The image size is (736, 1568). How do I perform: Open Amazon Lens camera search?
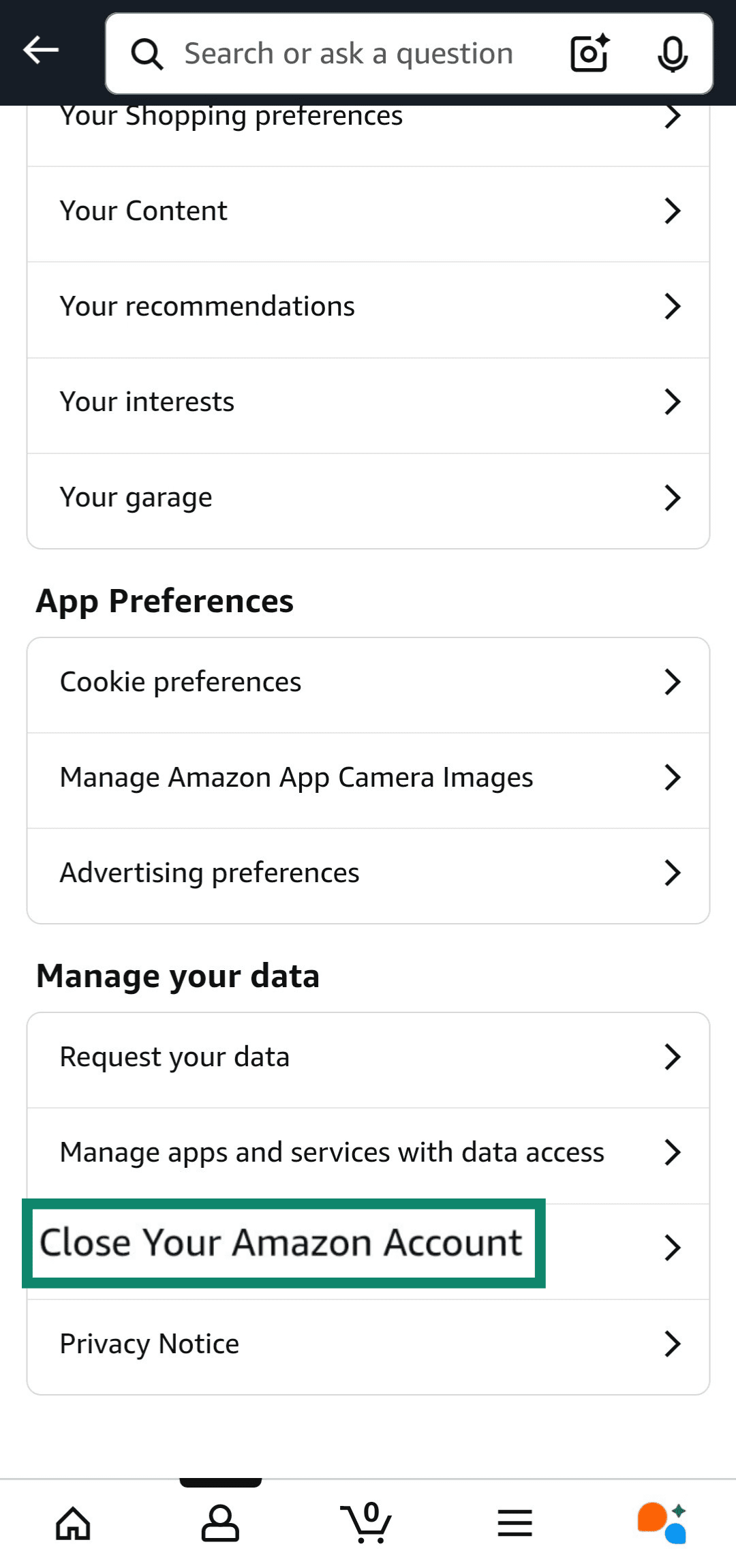point(587,53)
